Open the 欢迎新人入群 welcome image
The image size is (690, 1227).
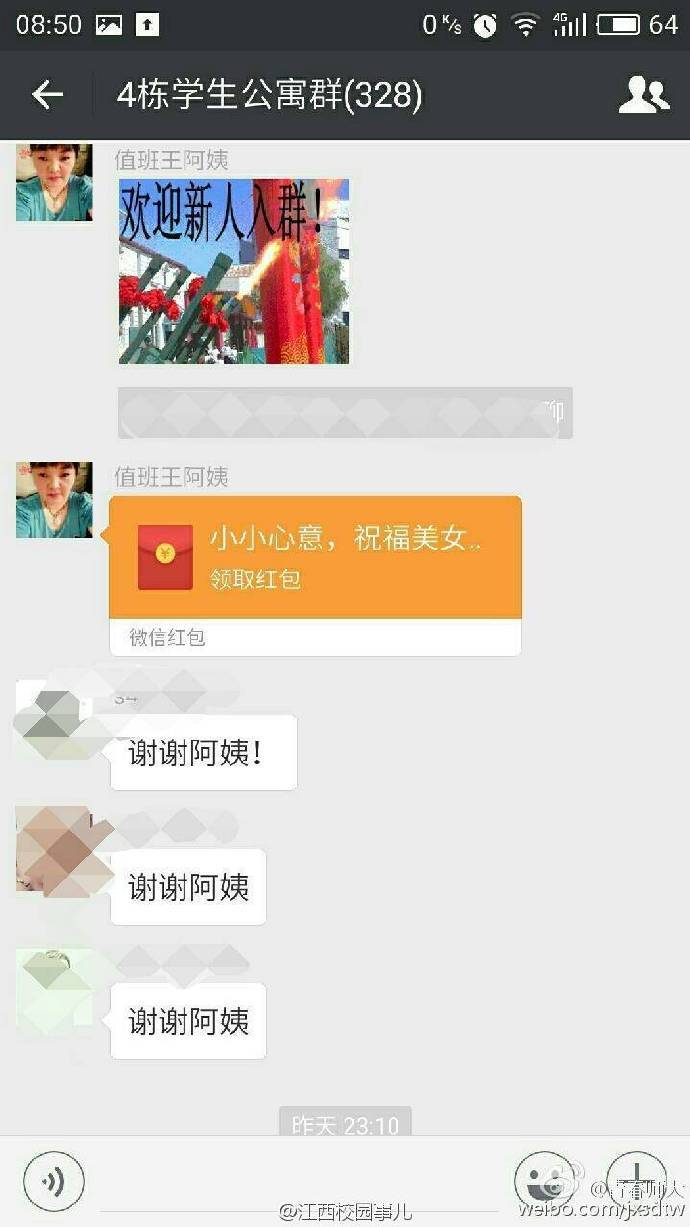[234, 271]
